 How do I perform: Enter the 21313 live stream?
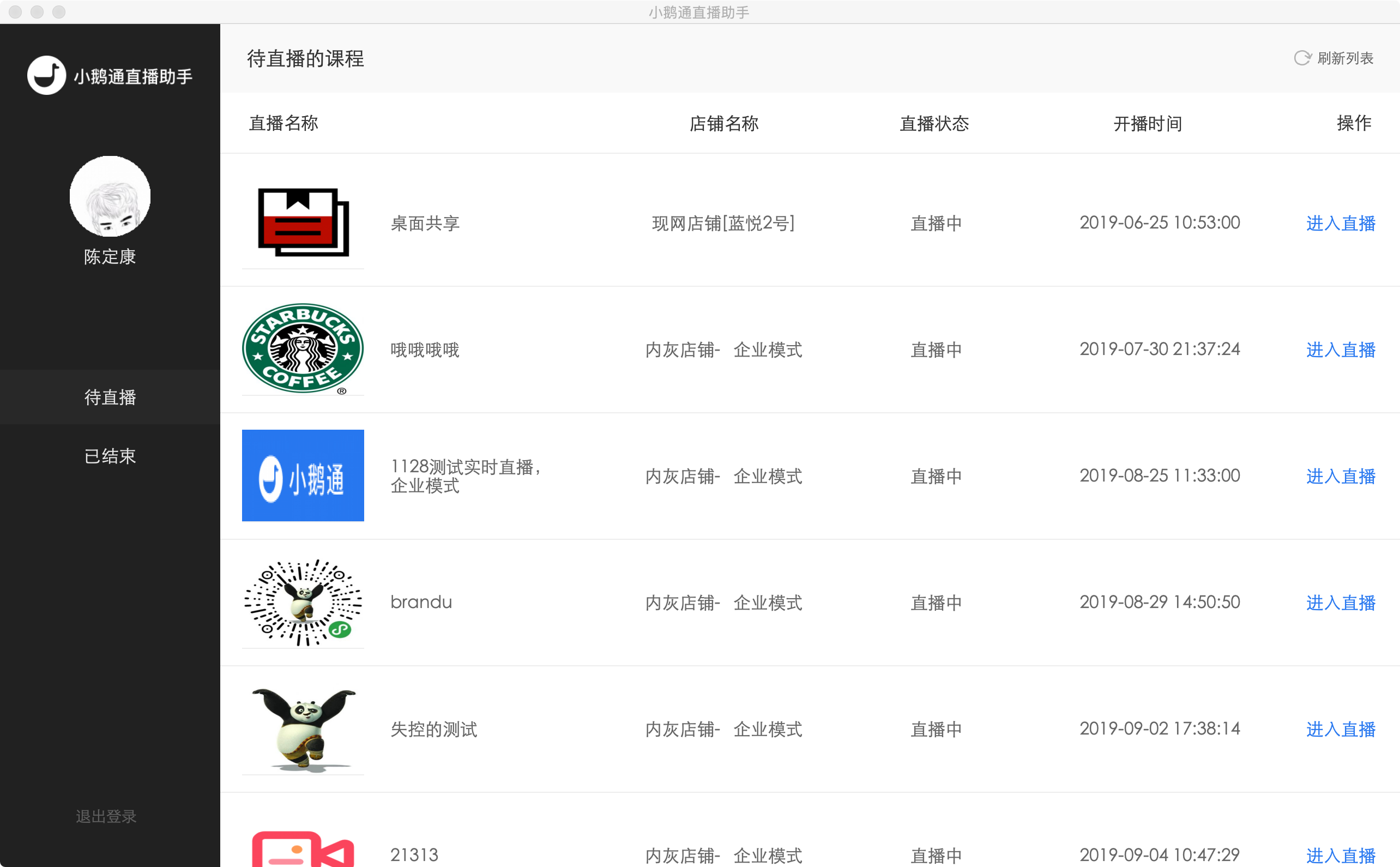[1341, 855]
